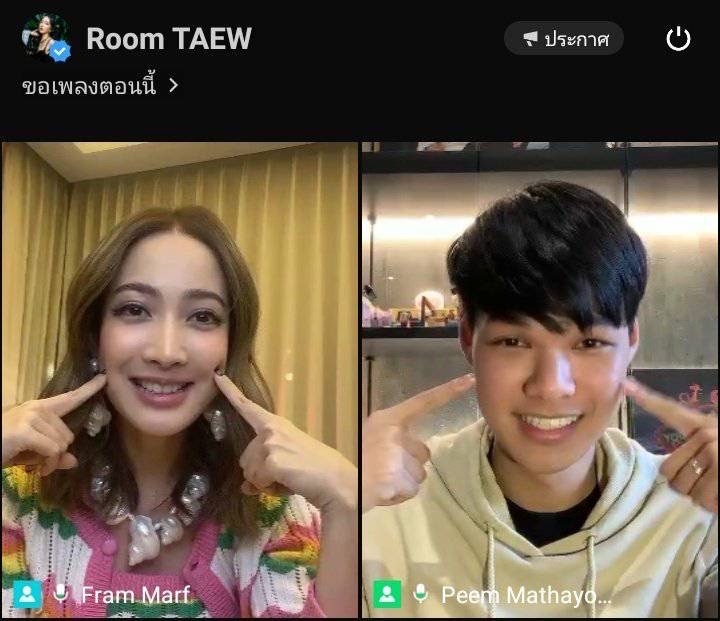The image size is (720, 621).
Task: Open the ประกาศ announcement button
Action: (564, 39)
